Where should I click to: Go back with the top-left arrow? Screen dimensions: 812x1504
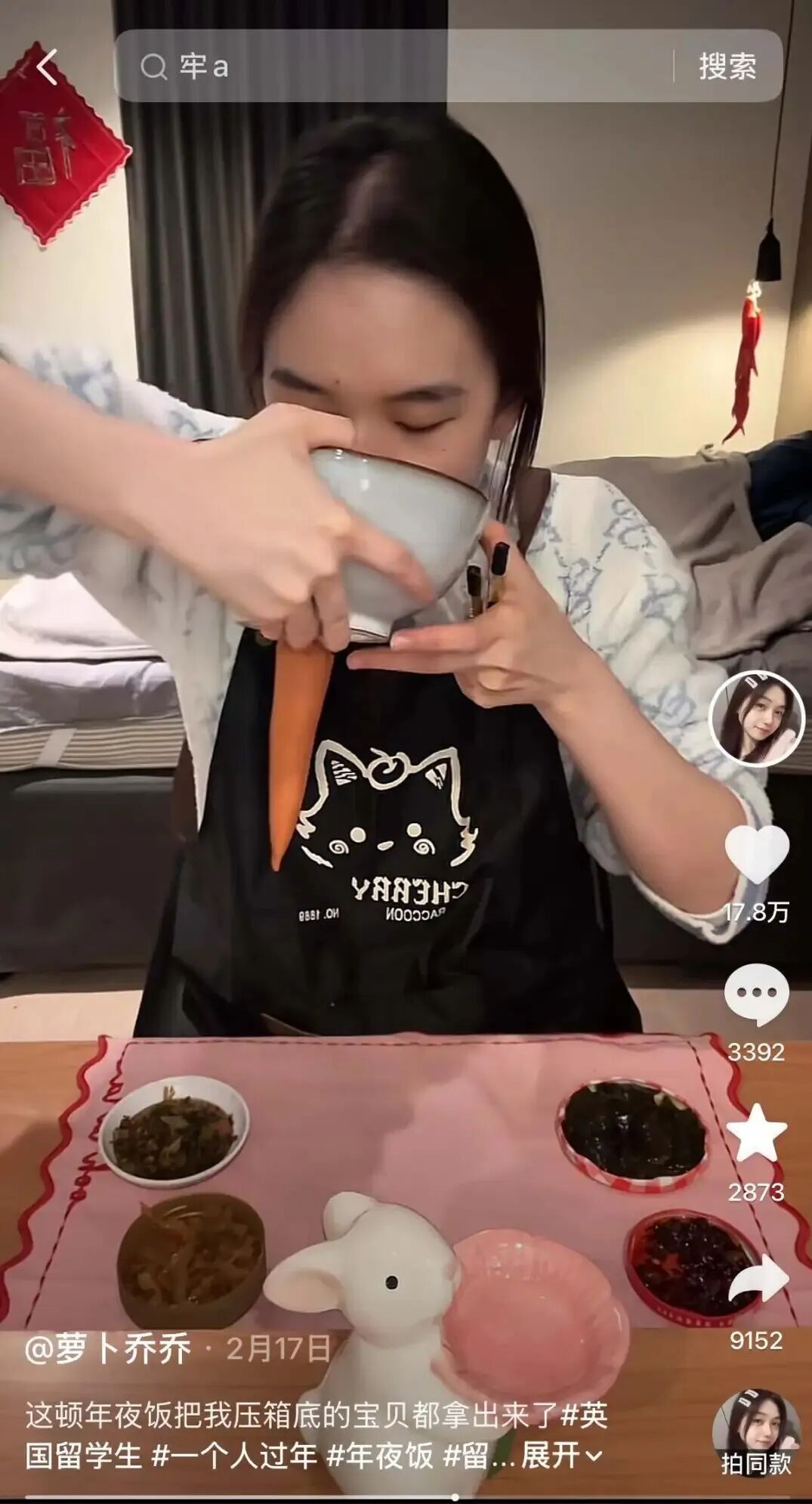point(48,67)
